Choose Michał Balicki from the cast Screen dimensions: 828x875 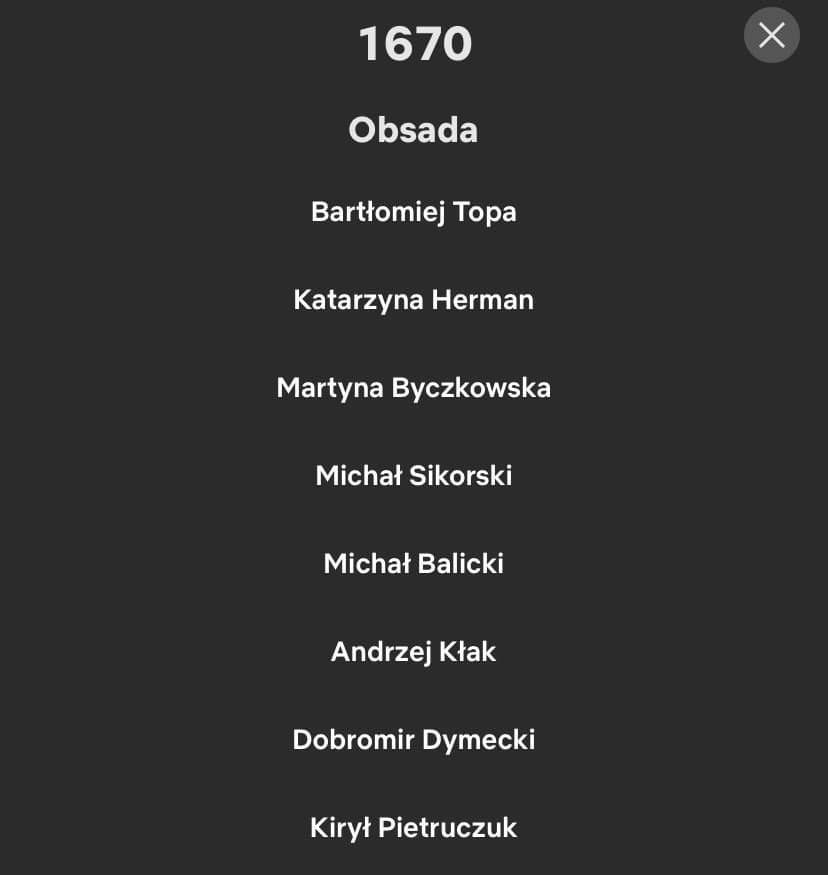[x=413, y=564]
